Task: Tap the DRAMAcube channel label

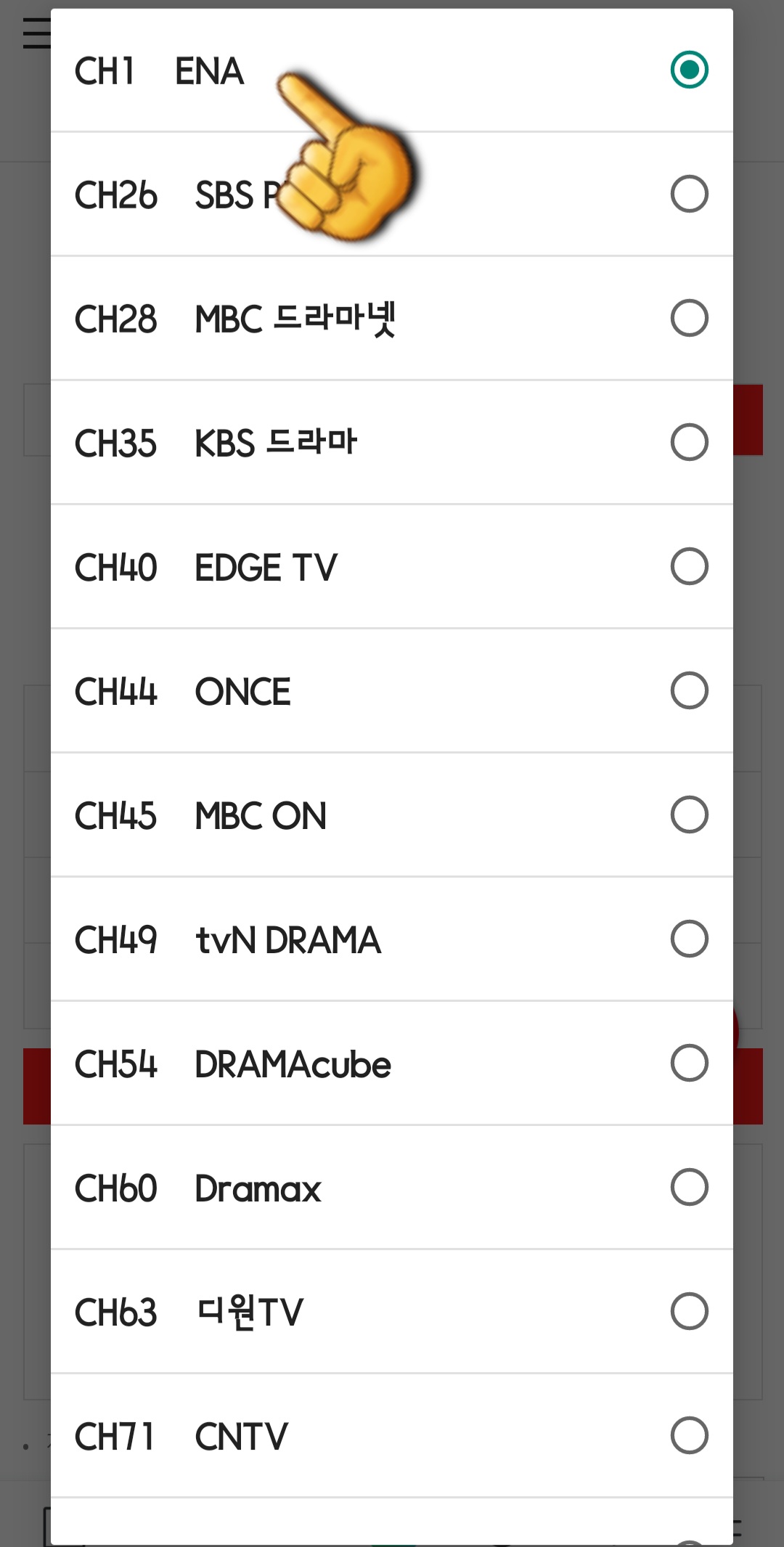Action: point(293,1064)
